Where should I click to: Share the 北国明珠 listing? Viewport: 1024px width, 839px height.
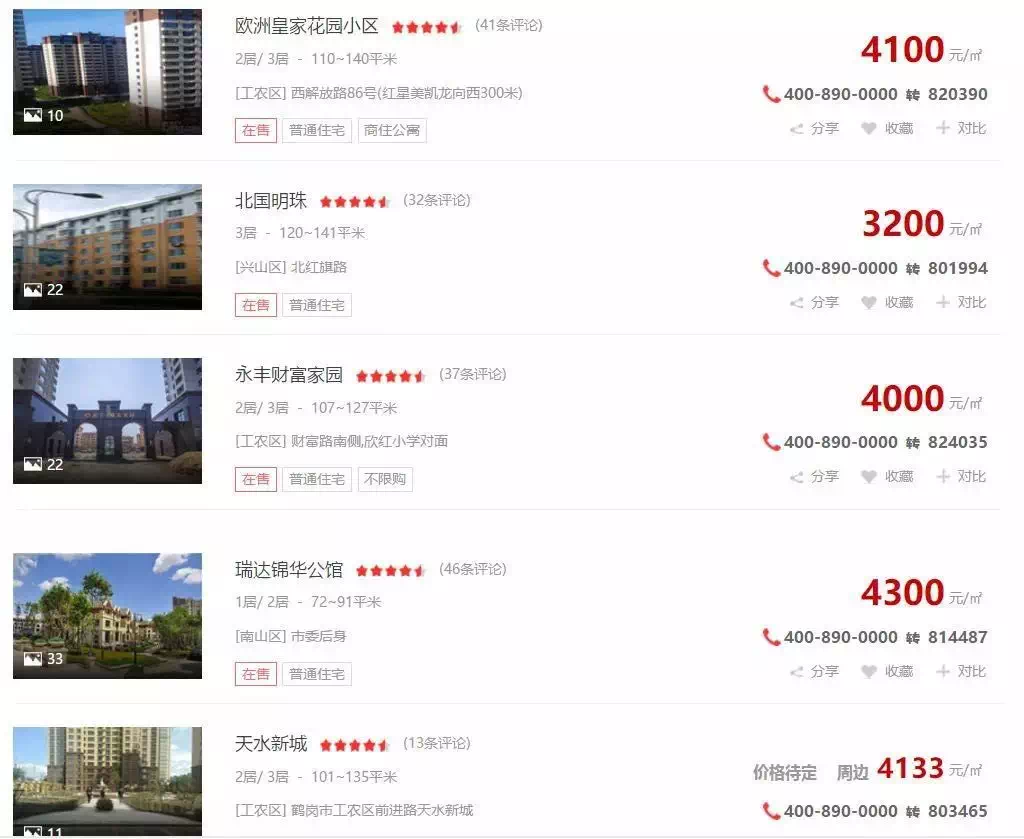[x=814, y=302]
